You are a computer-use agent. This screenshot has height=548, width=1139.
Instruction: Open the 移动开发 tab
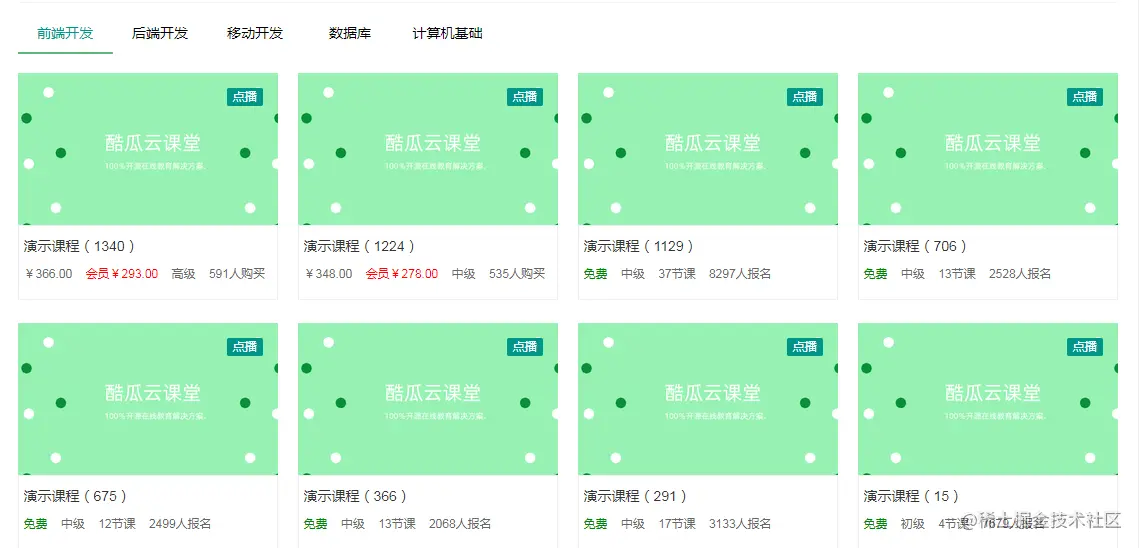255,33
